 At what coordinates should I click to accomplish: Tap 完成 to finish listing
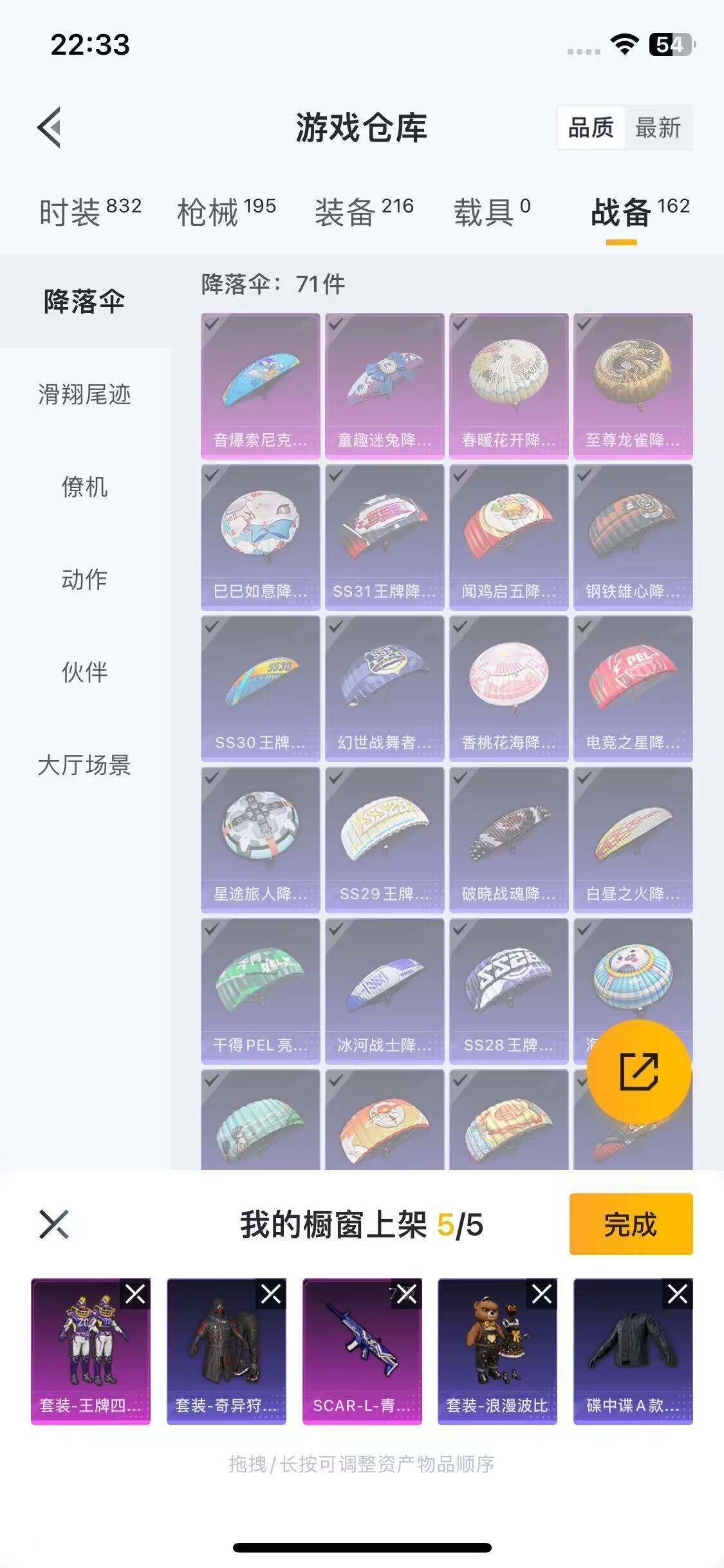point(631,1224)
